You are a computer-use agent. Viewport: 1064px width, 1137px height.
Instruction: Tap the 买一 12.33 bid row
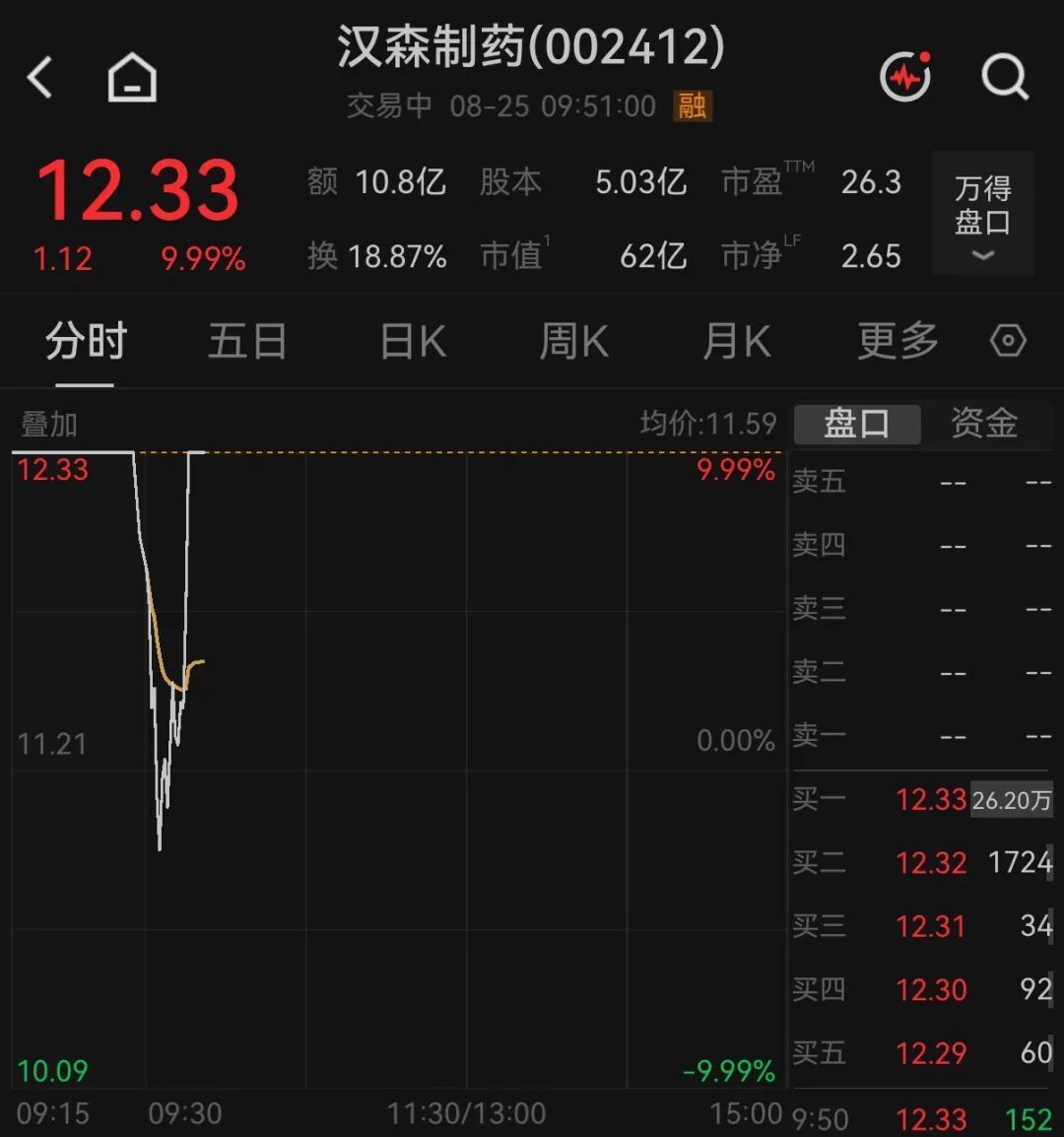tap(922, 800)
